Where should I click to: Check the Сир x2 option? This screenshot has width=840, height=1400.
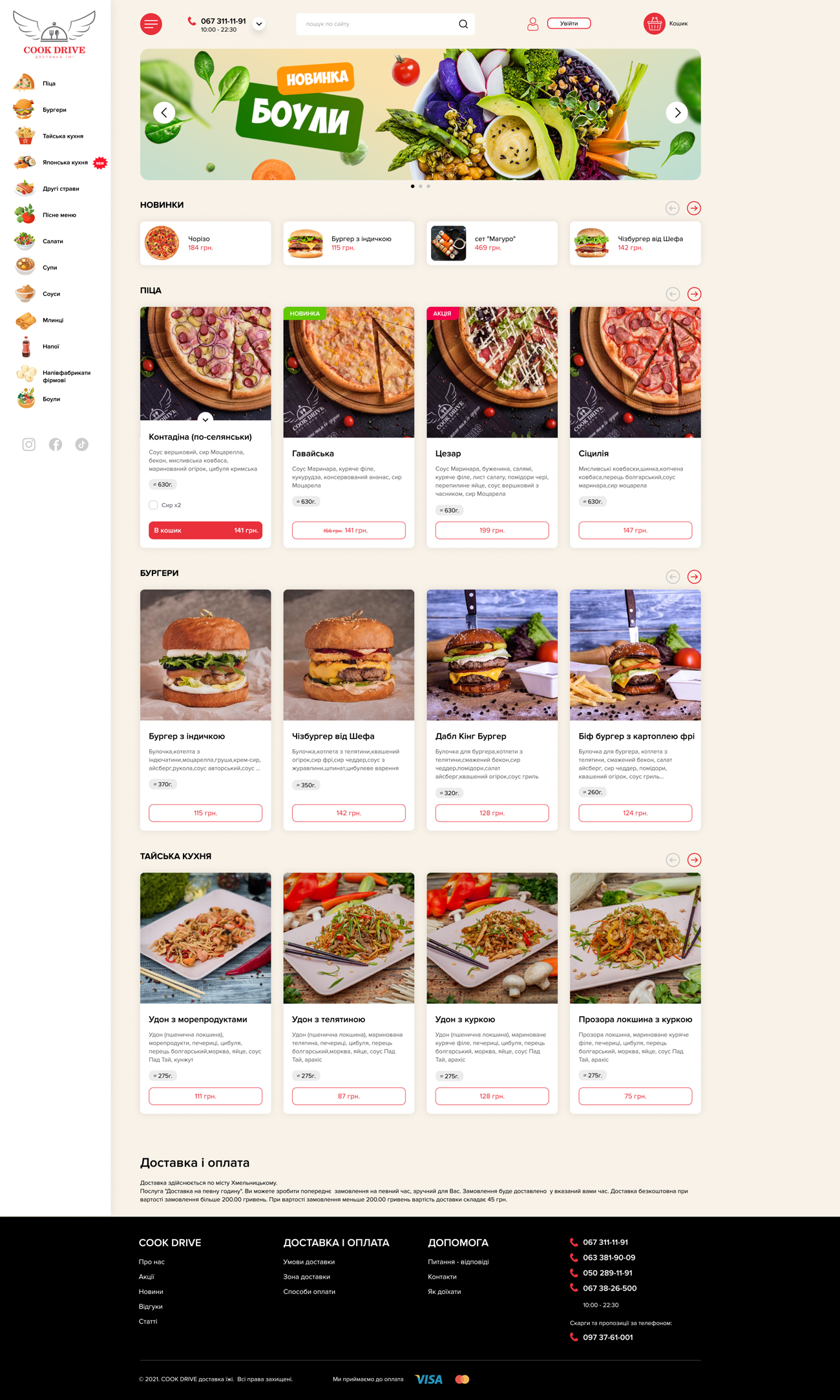click(153, 505)
